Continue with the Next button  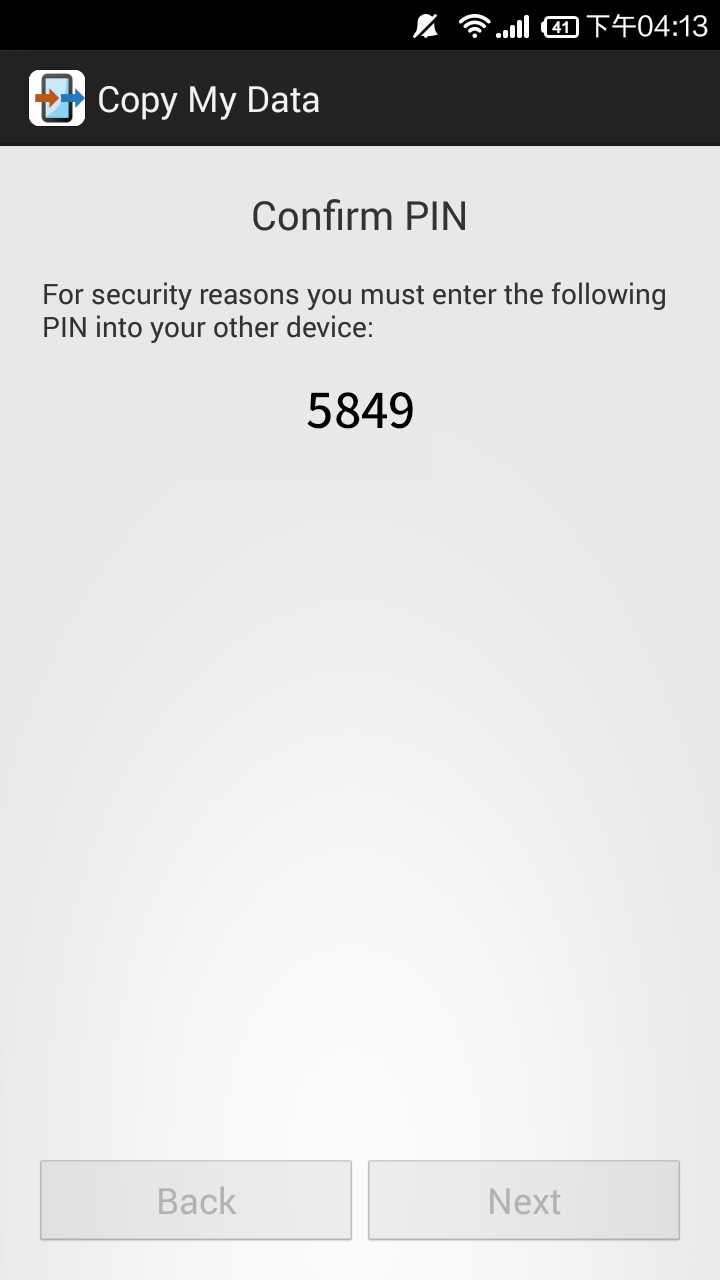click(x=524, y=1200)
